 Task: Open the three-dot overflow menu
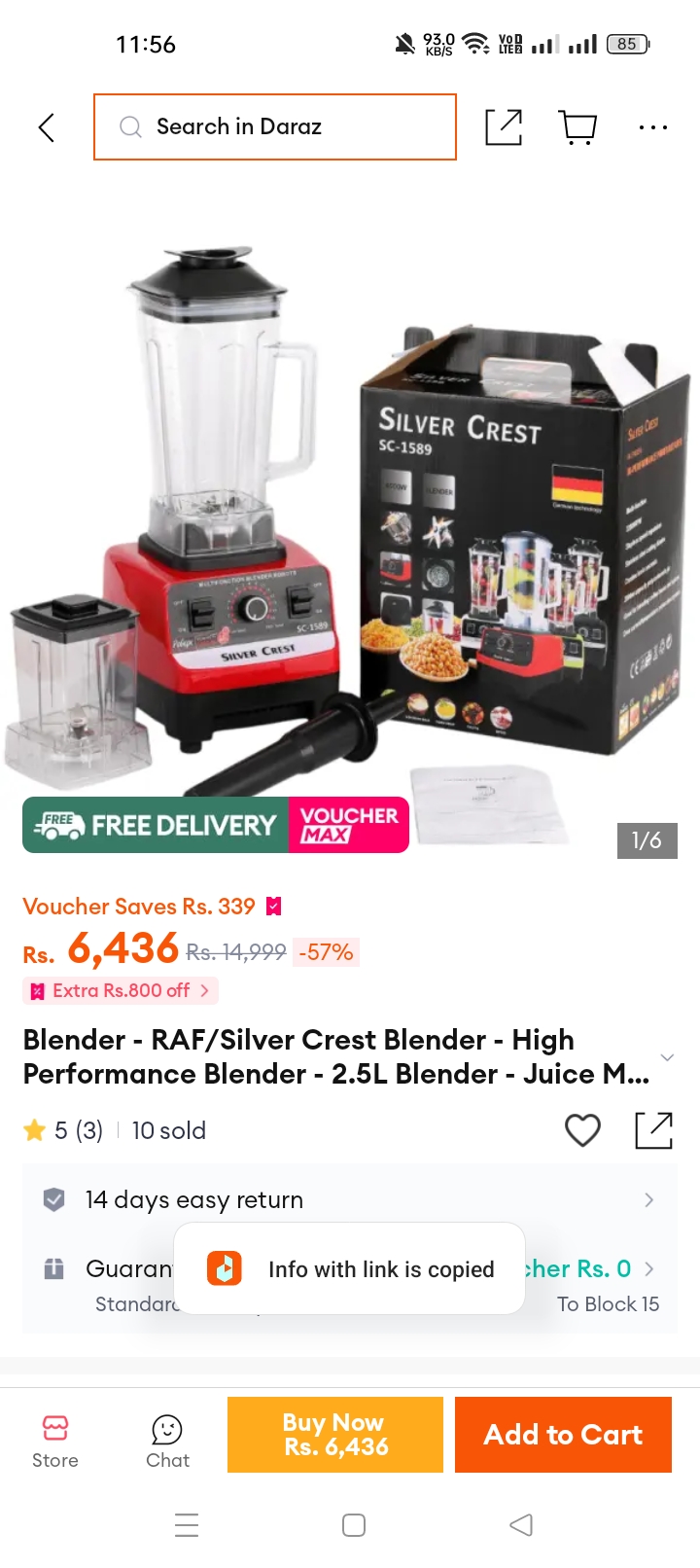(653, 127)
